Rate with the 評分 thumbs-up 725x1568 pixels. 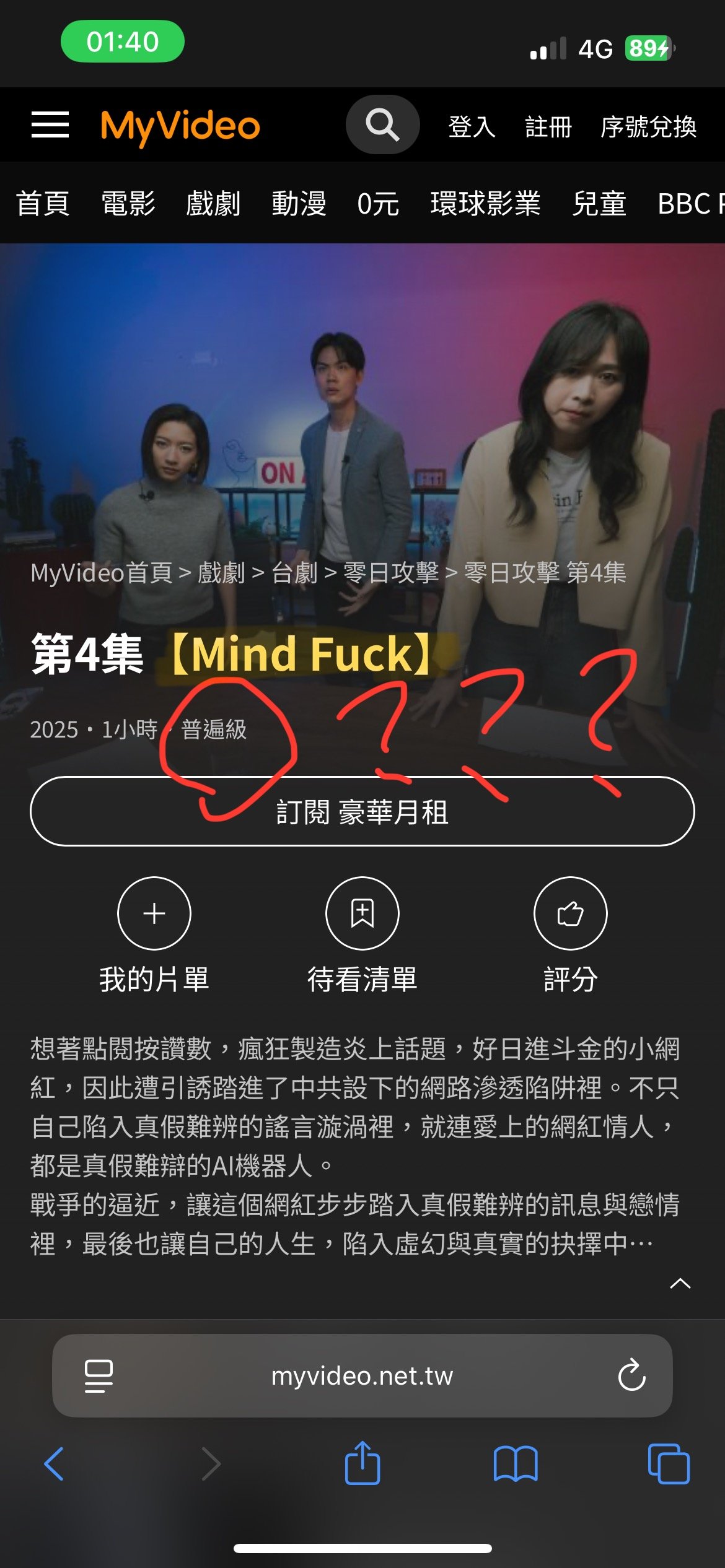coord(570,913)
